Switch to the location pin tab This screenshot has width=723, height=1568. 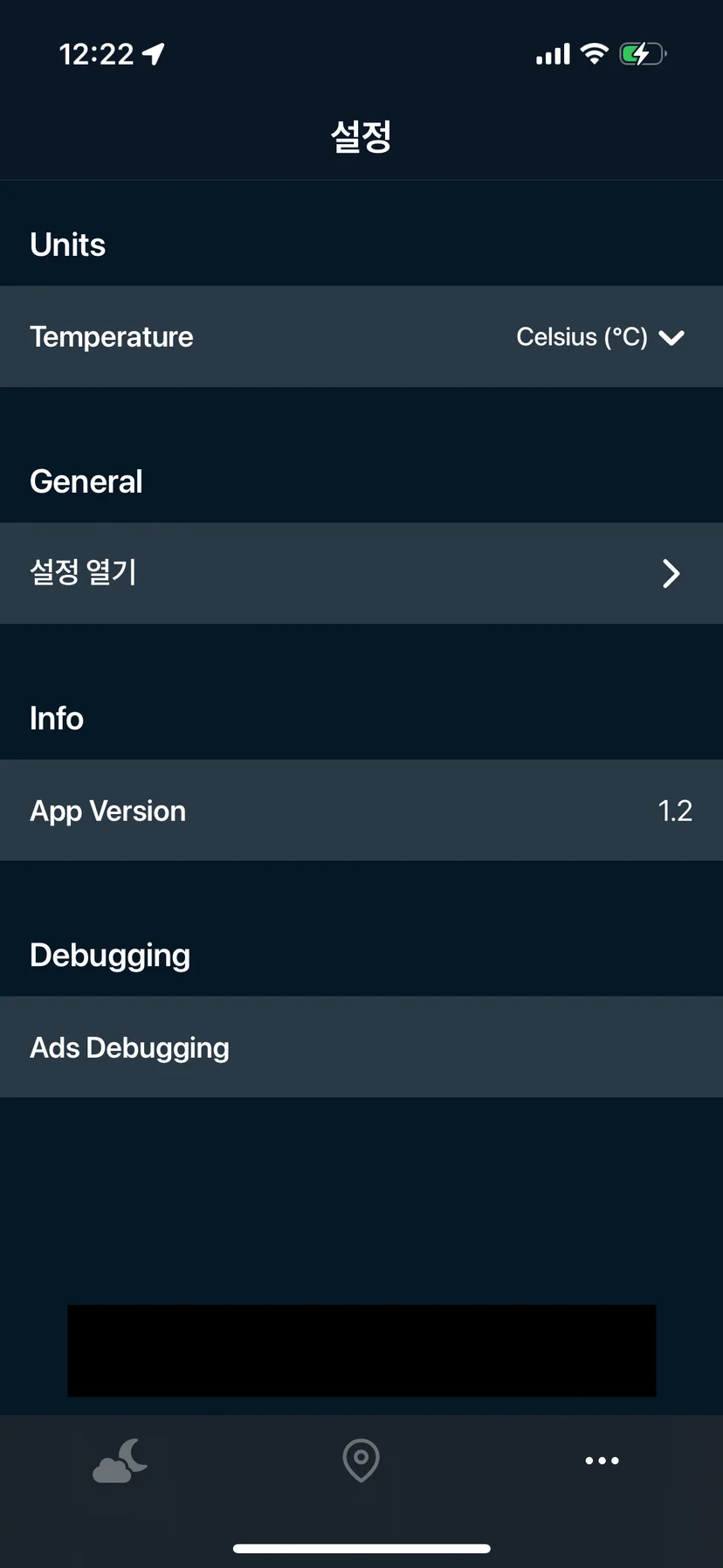click(361, 1461)
